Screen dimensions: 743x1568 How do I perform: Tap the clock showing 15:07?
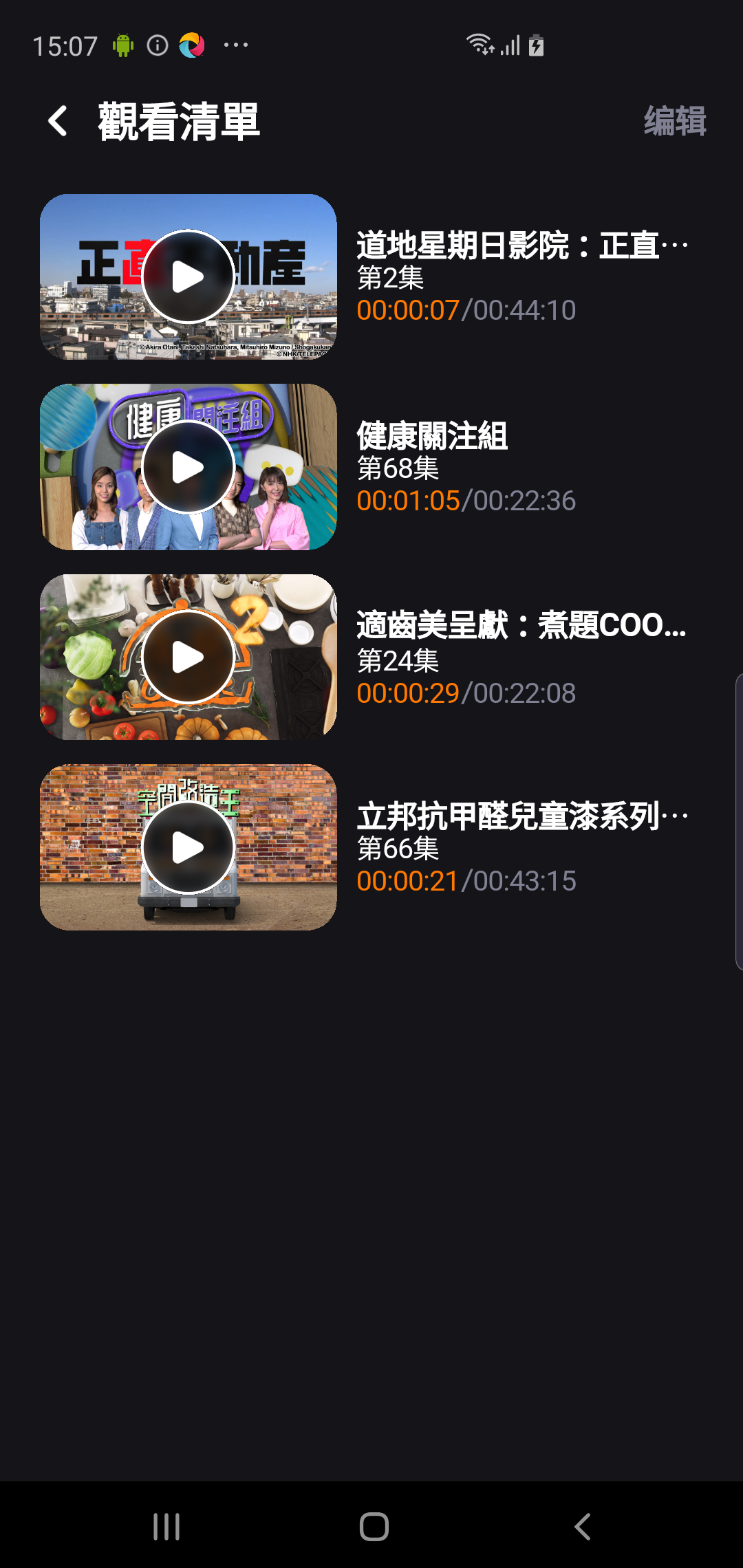pyautogui.click(x=65, y=44)
